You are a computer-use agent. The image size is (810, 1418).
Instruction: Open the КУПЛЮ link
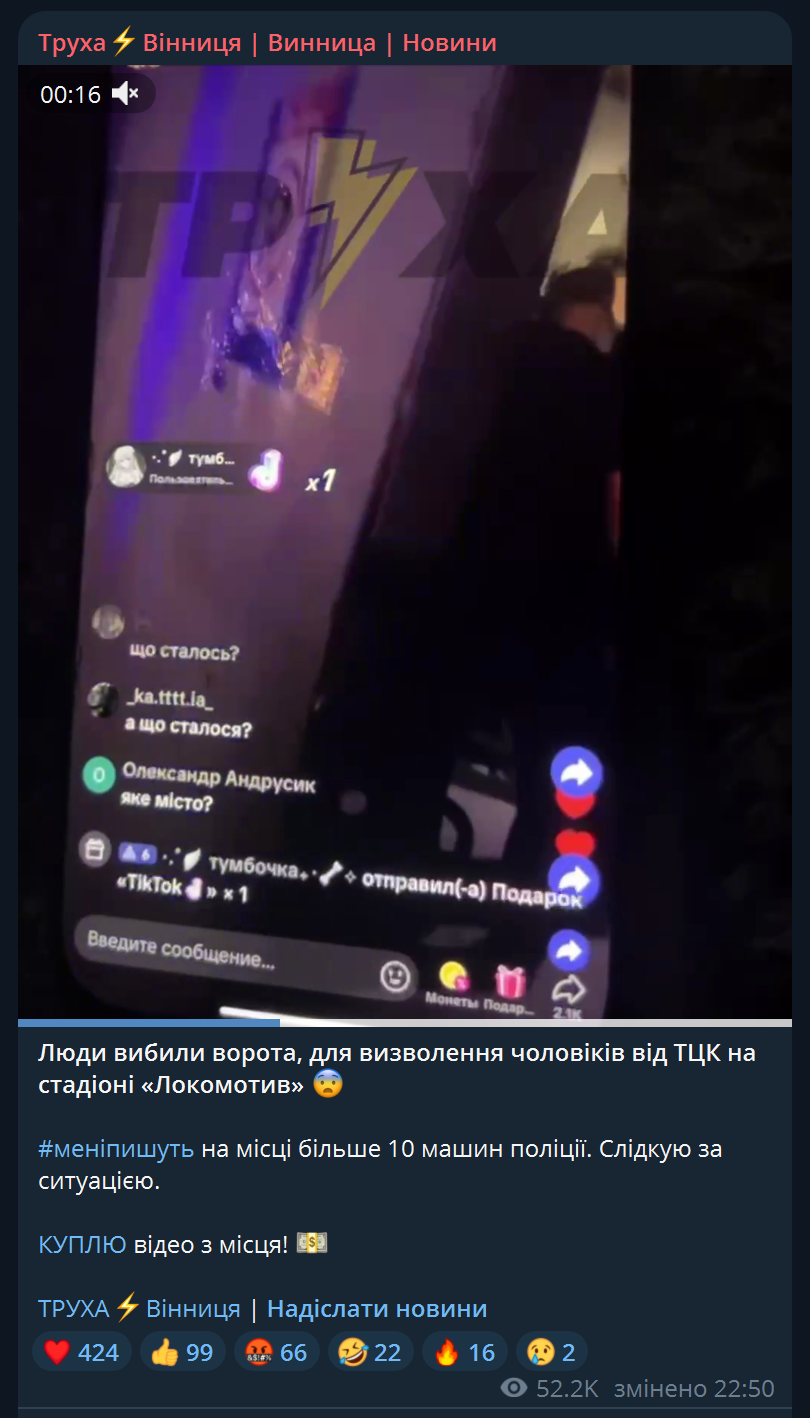[x=82, y=1244]
